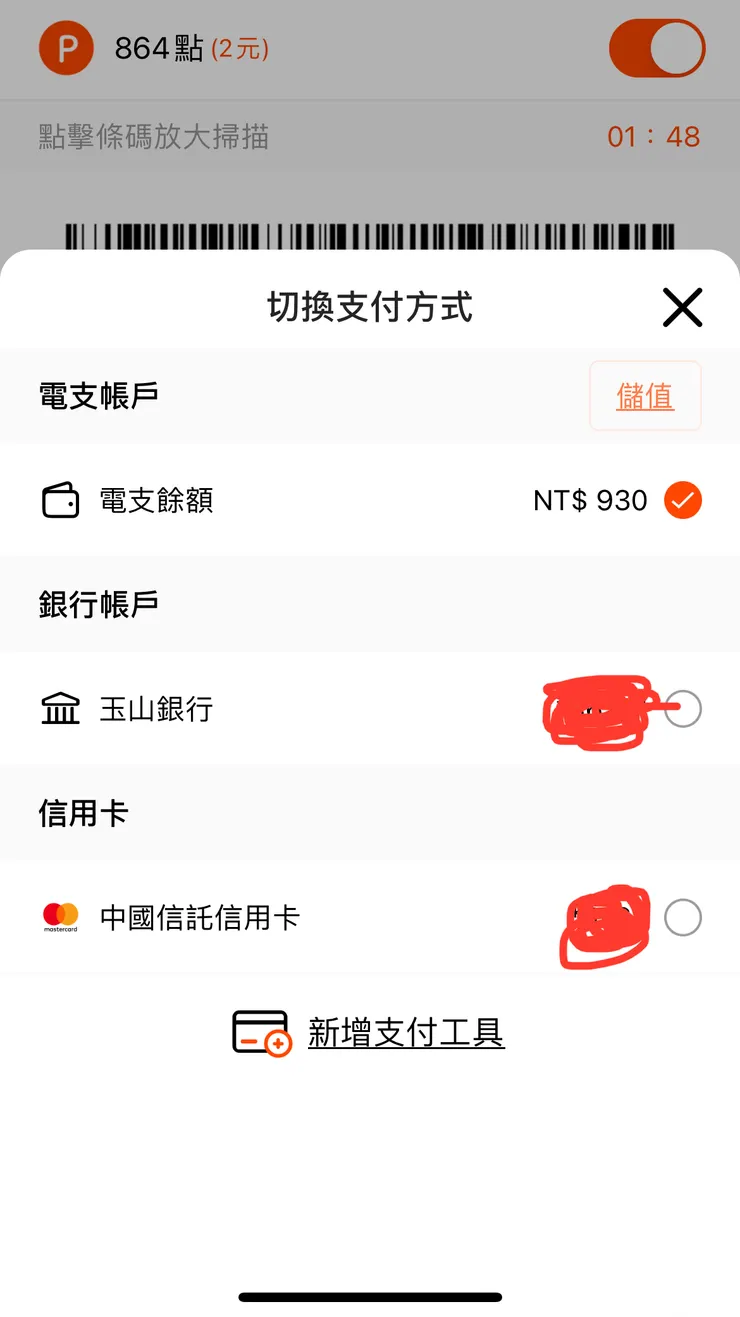Select the 電支餘額 payment method row
Screen dimensions: 740x1317
(x=300, y=500)
